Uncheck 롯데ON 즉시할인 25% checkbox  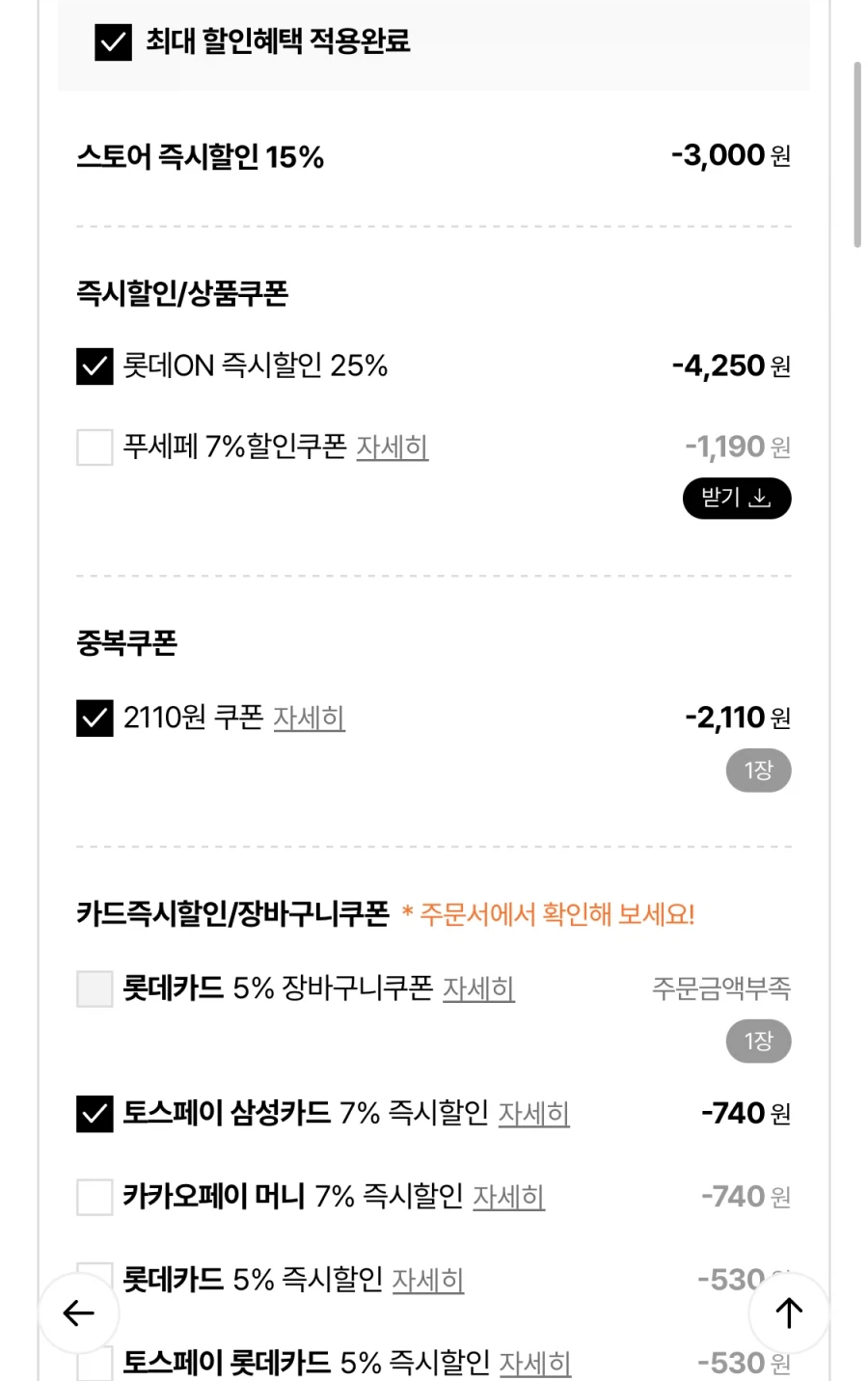pyautogui.click(x=94, y=366)
